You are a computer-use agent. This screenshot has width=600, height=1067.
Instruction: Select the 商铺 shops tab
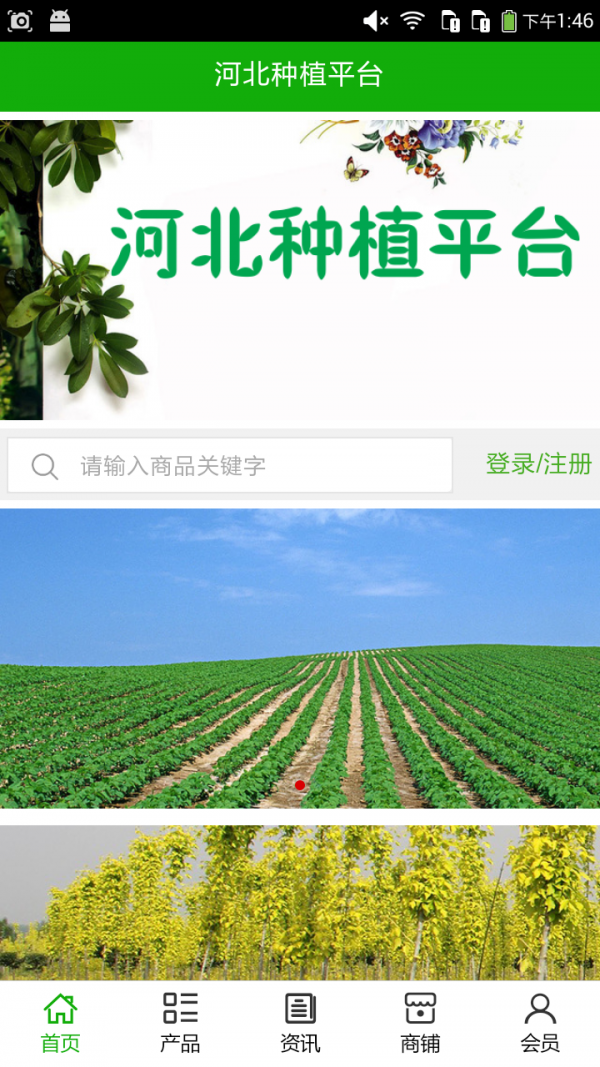pyautogui.click(x=420, y=1023)
